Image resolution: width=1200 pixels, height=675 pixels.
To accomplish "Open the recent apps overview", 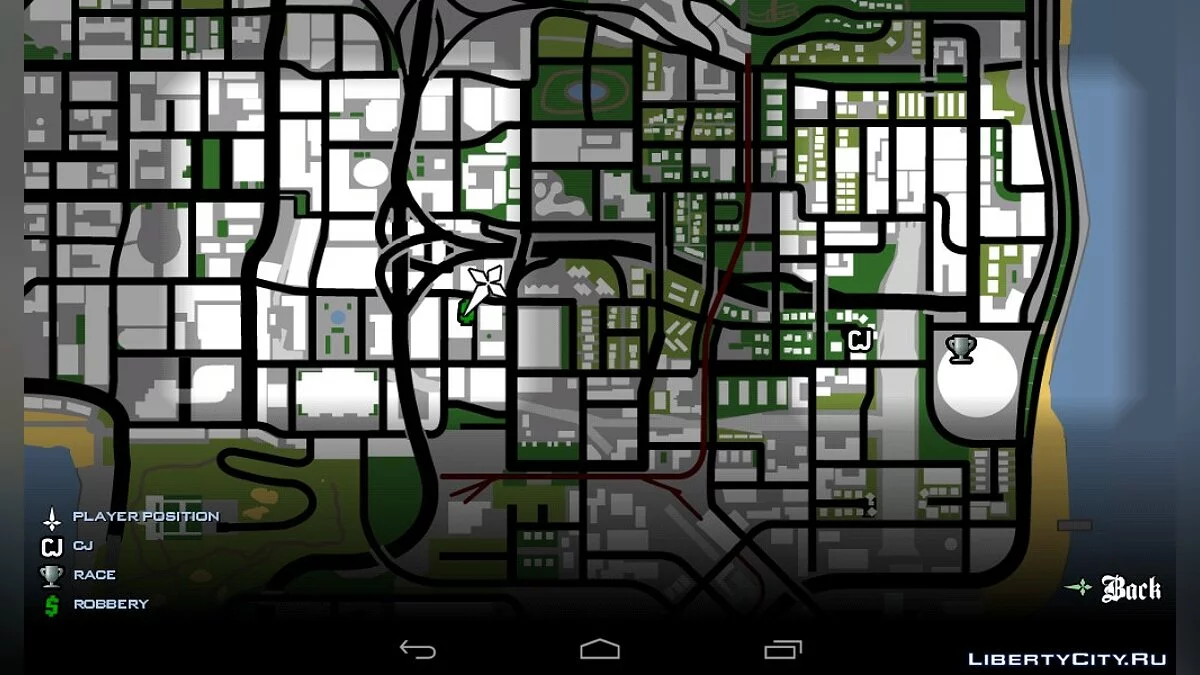I will [782, 649].
